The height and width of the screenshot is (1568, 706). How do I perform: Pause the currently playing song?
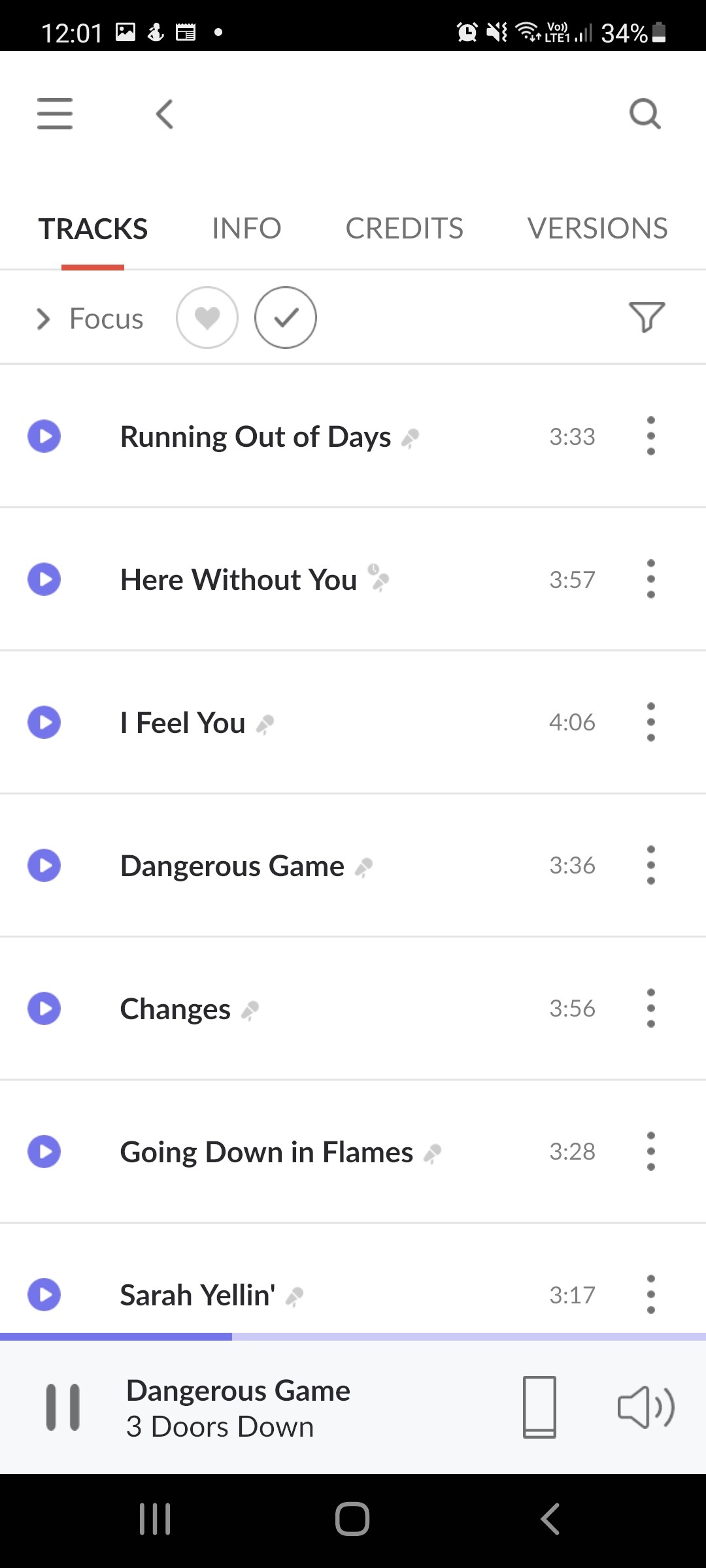pos(63,1407)
